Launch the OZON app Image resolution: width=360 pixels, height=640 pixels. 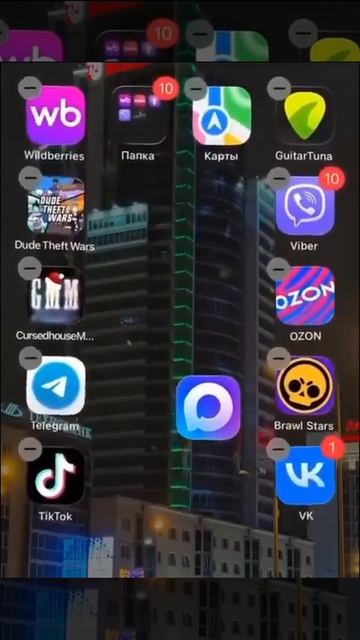pos(305,296)
